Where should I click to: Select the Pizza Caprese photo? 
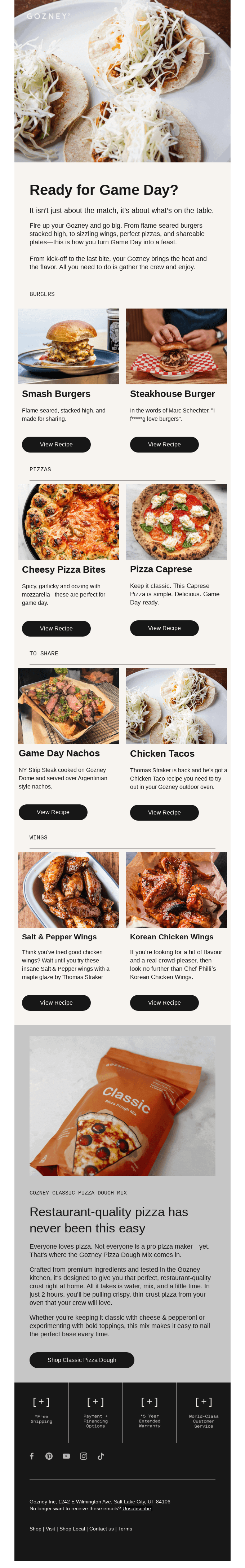coord(176,522)
